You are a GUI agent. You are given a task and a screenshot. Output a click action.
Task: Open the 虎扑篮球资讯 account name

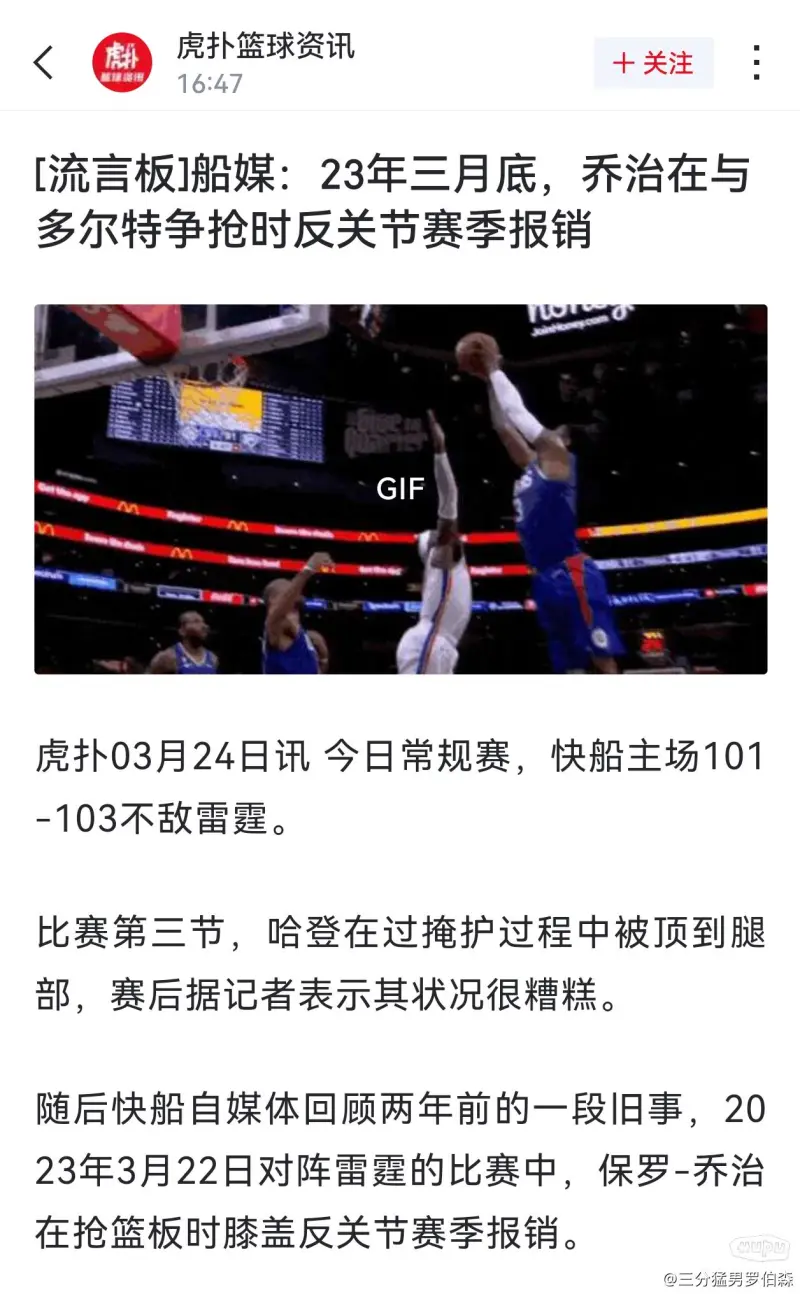coord(265,46)
